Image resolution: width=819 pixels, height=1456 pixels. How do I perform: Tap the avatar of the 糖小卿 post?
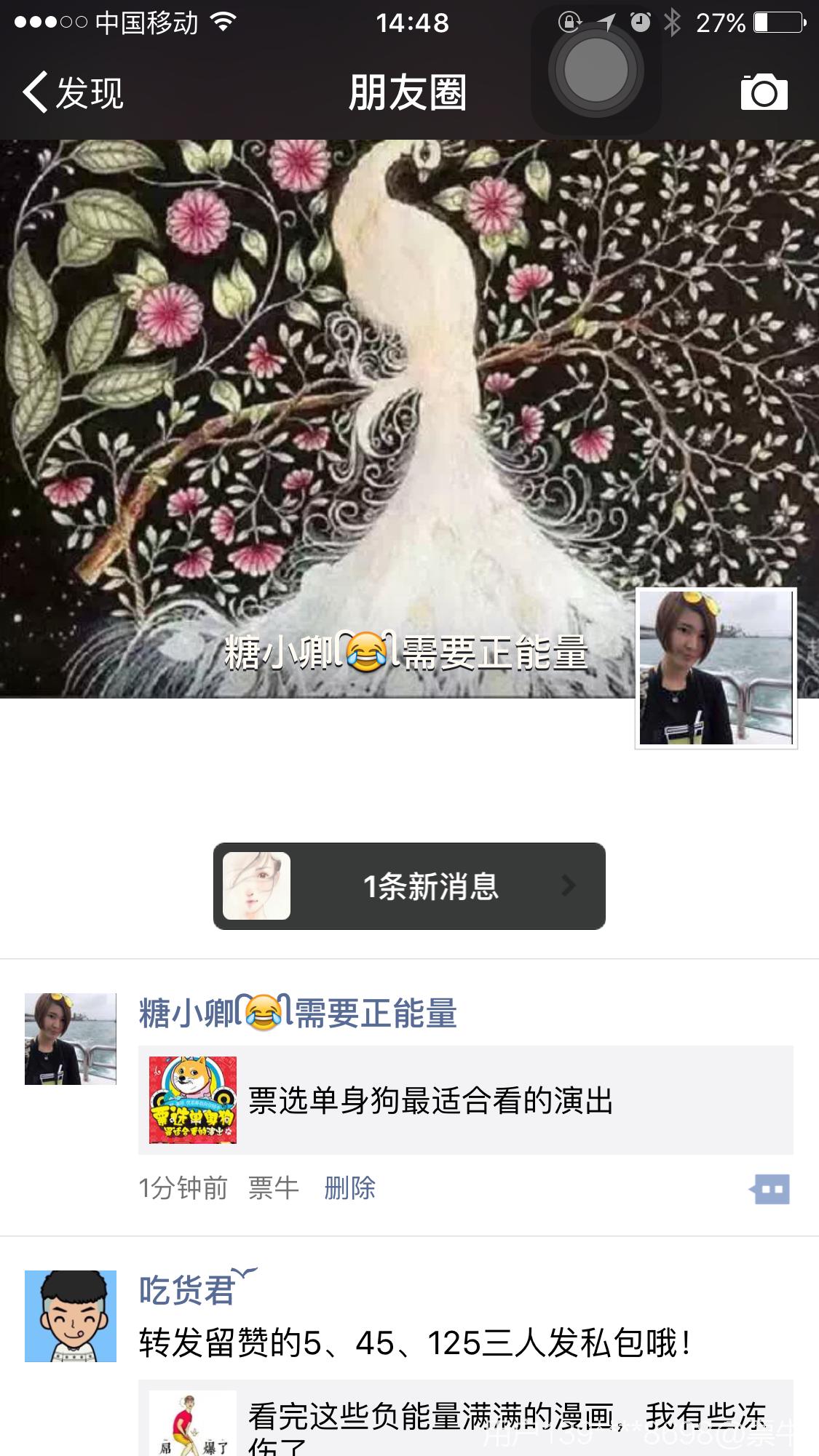(x=71, y=1038)
